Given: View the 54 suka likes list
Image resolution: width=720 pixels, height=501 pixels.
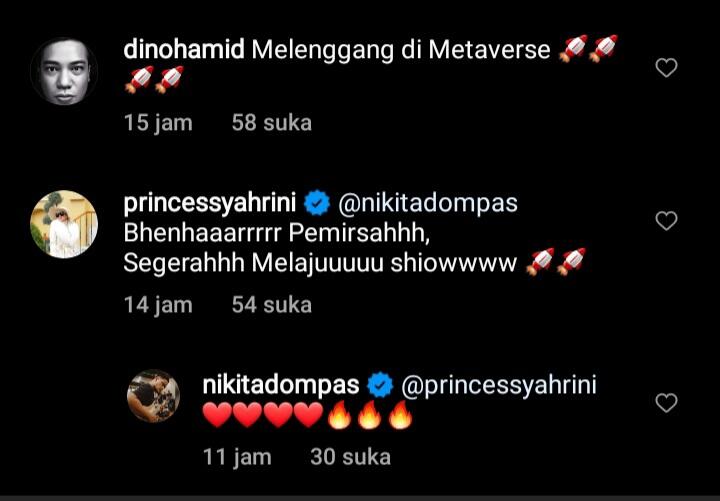Looking at the screenshot, I should click(x=271, y=305).
